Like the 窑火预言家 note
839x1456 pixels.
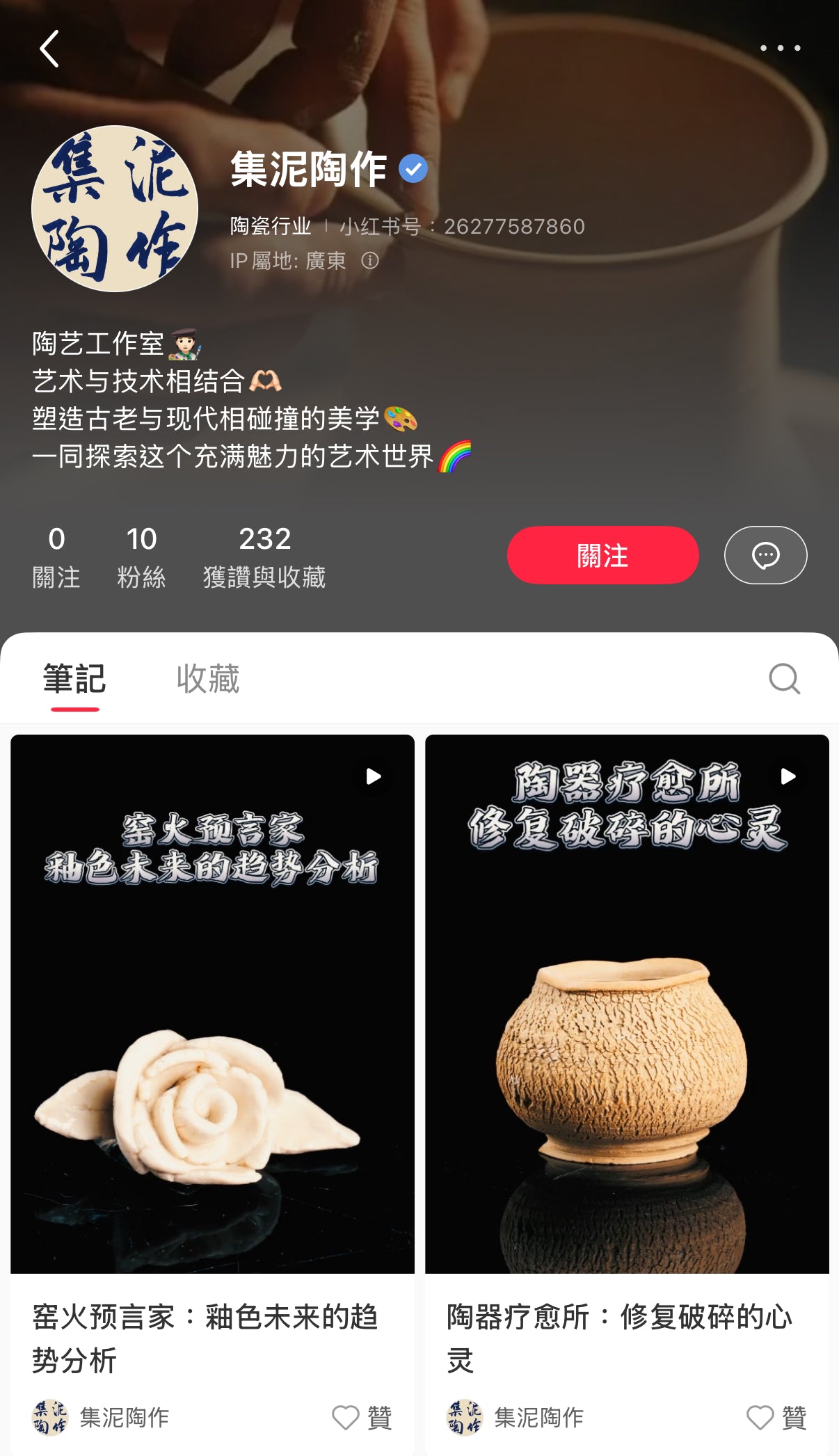pos(346,1417)
